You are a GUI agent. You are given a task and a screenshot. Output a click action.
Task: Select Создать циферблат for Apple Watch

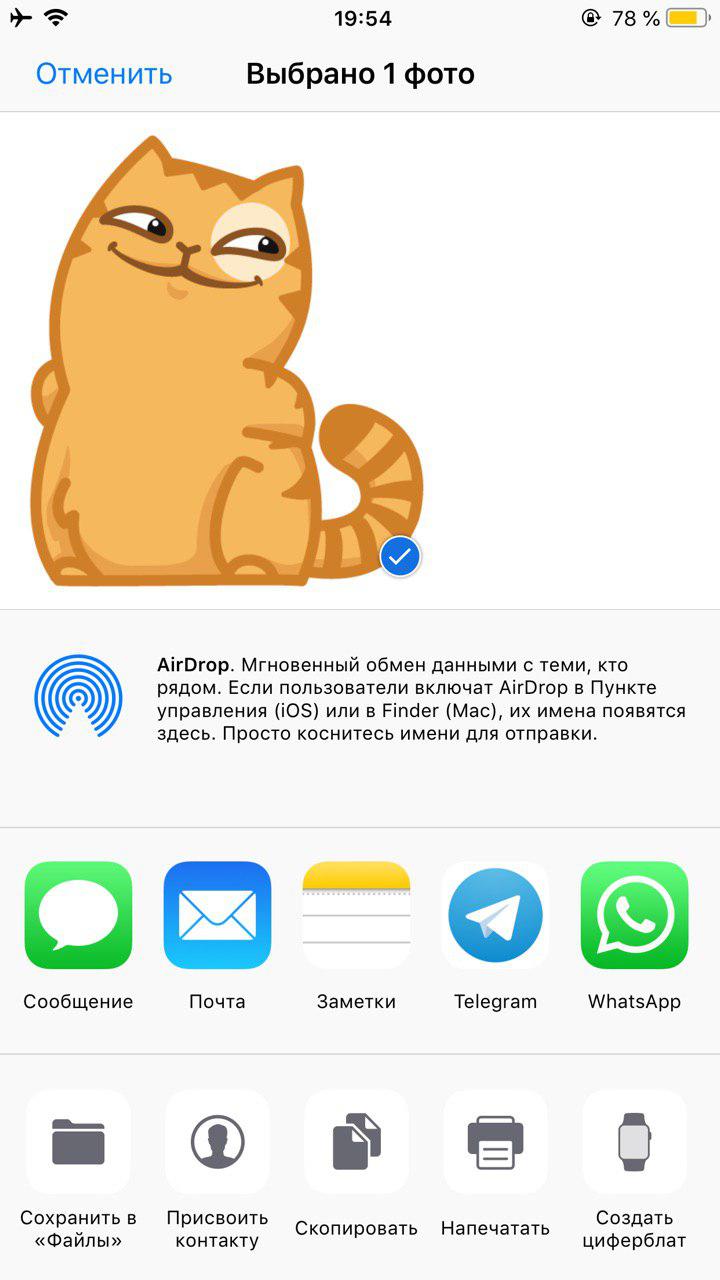point(634,1142)
